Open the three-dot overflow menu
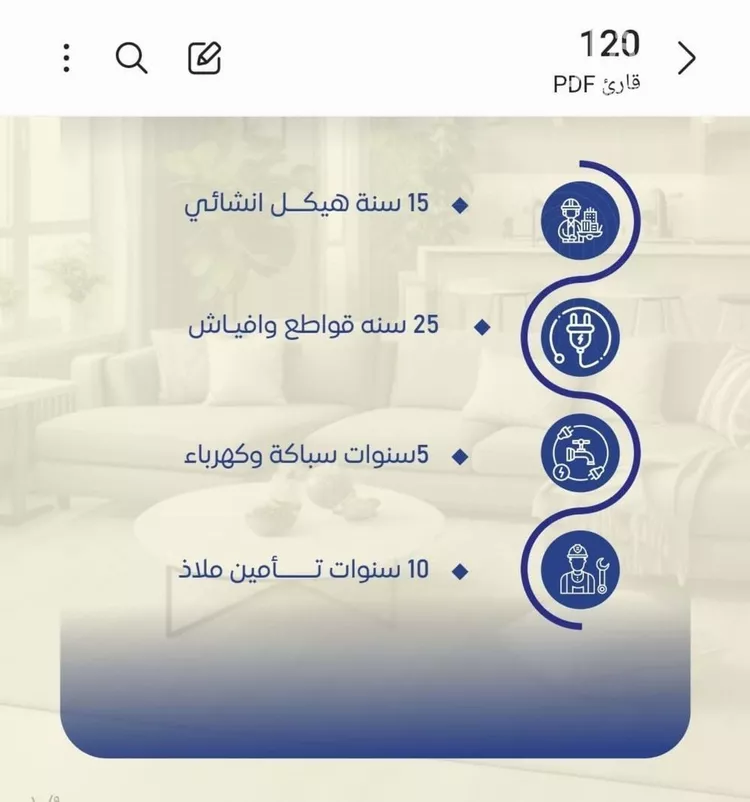750x802 pixels. click(x=66, y=58)
